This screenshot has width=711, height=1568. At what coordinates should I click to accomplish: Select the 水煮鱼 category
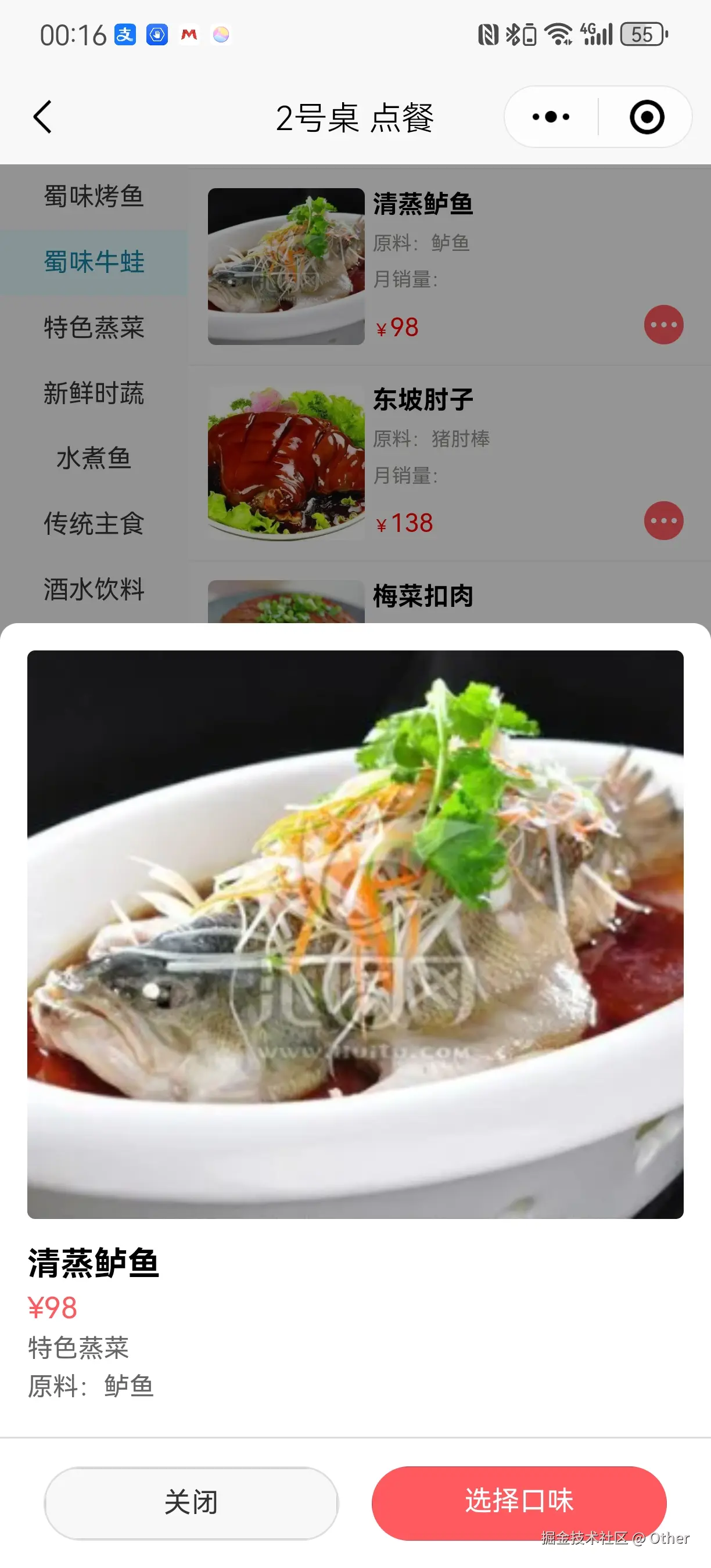(94, 459)
